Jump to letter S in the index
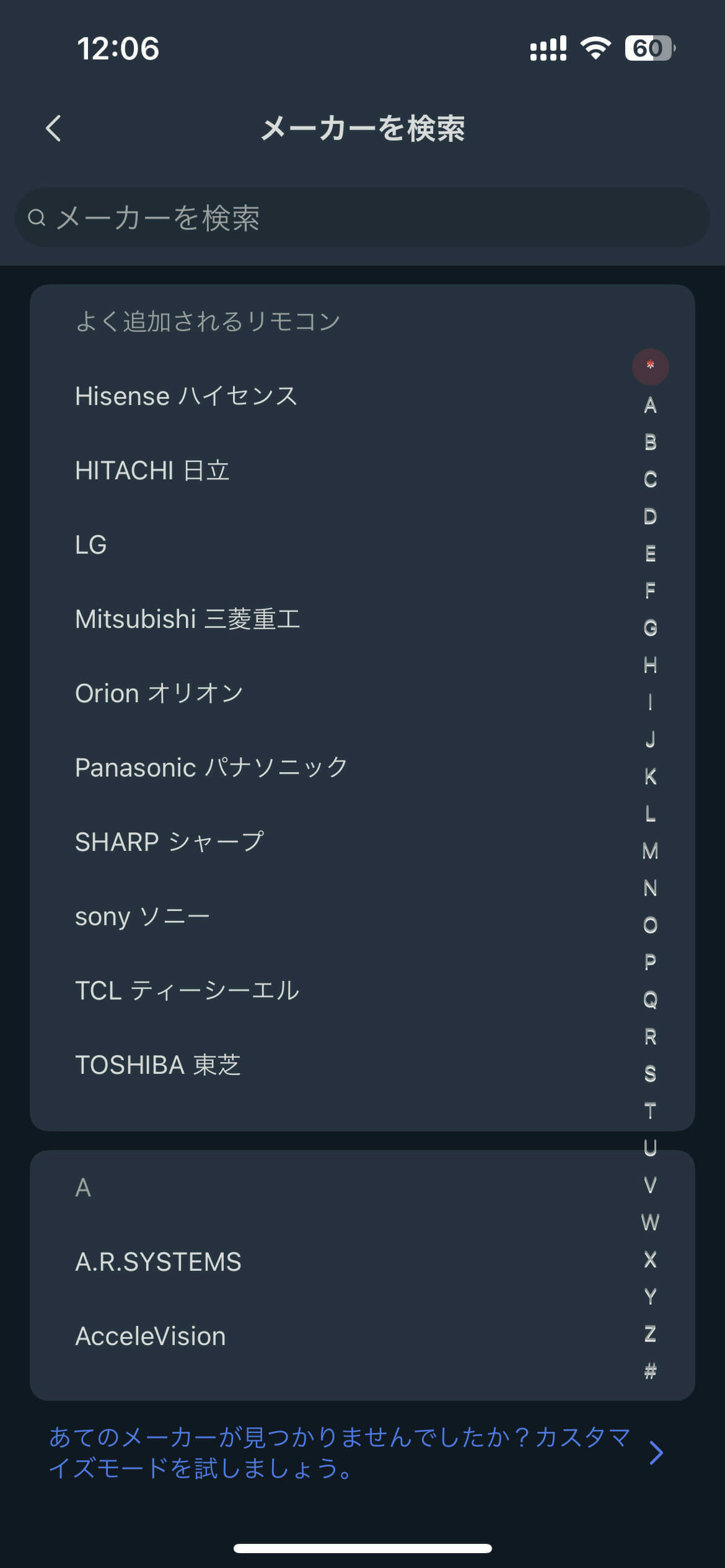The height and width of the screenshot is (1568, 725). pyautogui.click(x=650, y=1074)
